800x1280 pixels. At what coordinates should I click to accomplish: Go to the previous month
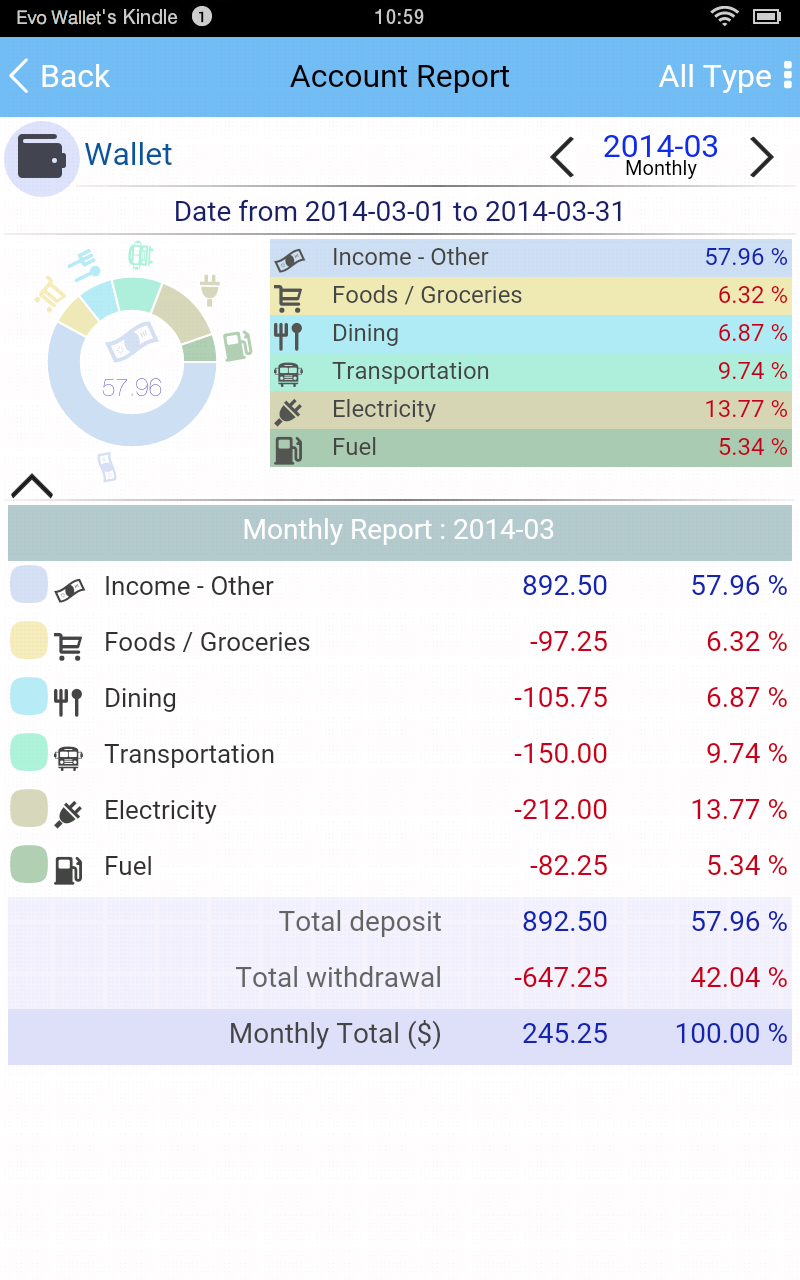point(563,157)
